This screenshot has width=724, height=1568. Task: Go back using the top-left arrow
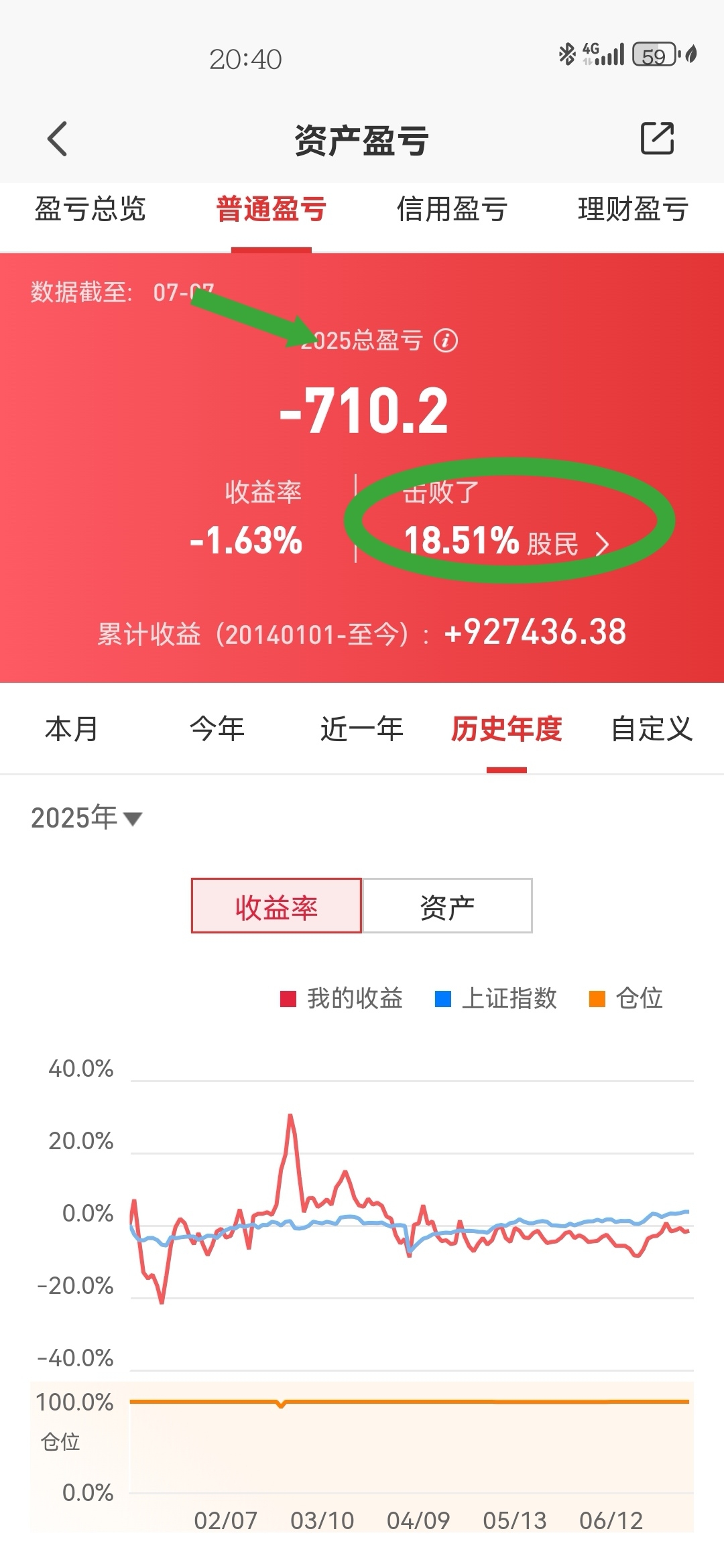[x=58, y=139]
